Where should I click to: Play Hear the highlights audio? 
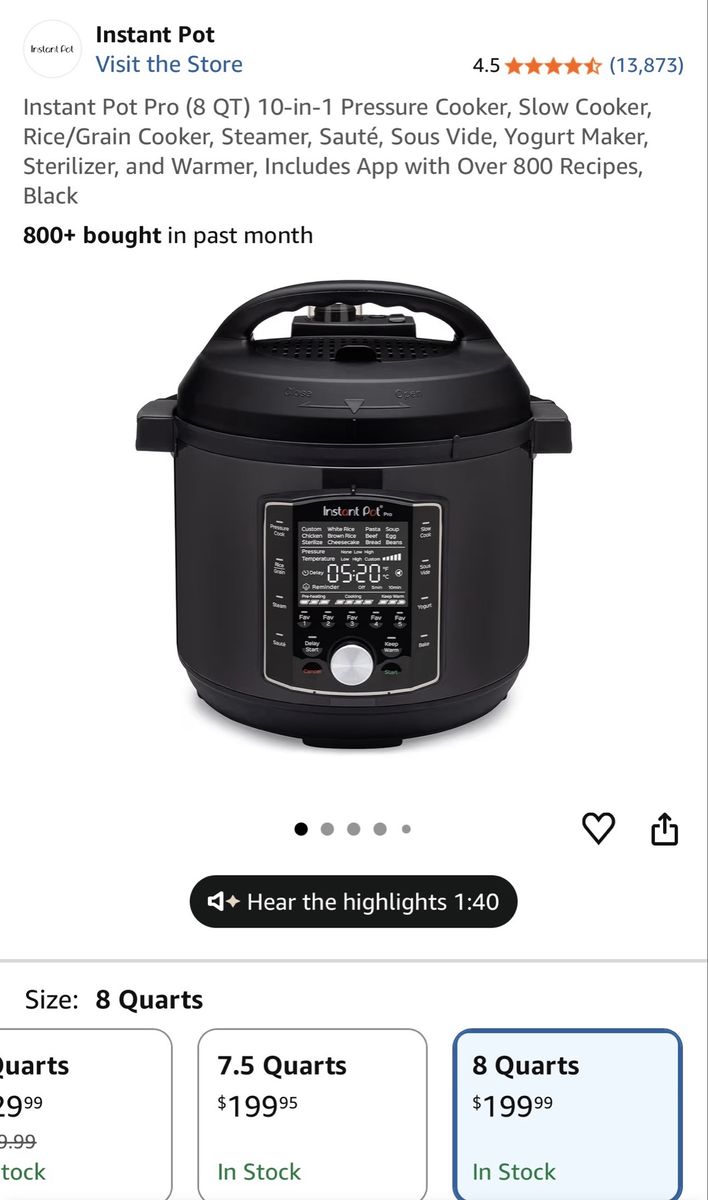(354, 902)
